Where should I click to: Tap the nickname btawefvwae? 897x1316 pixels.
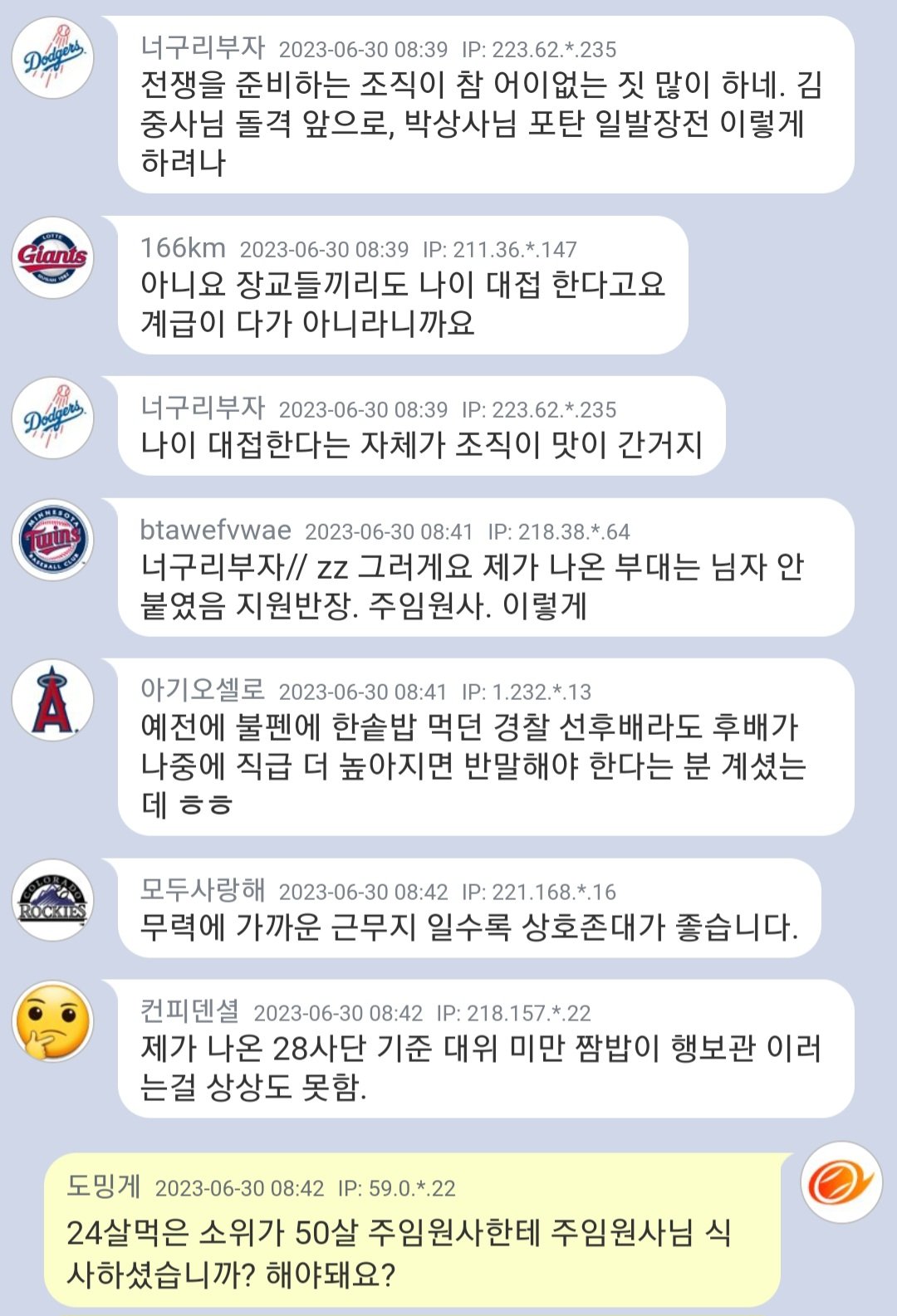tap(215, 531)
